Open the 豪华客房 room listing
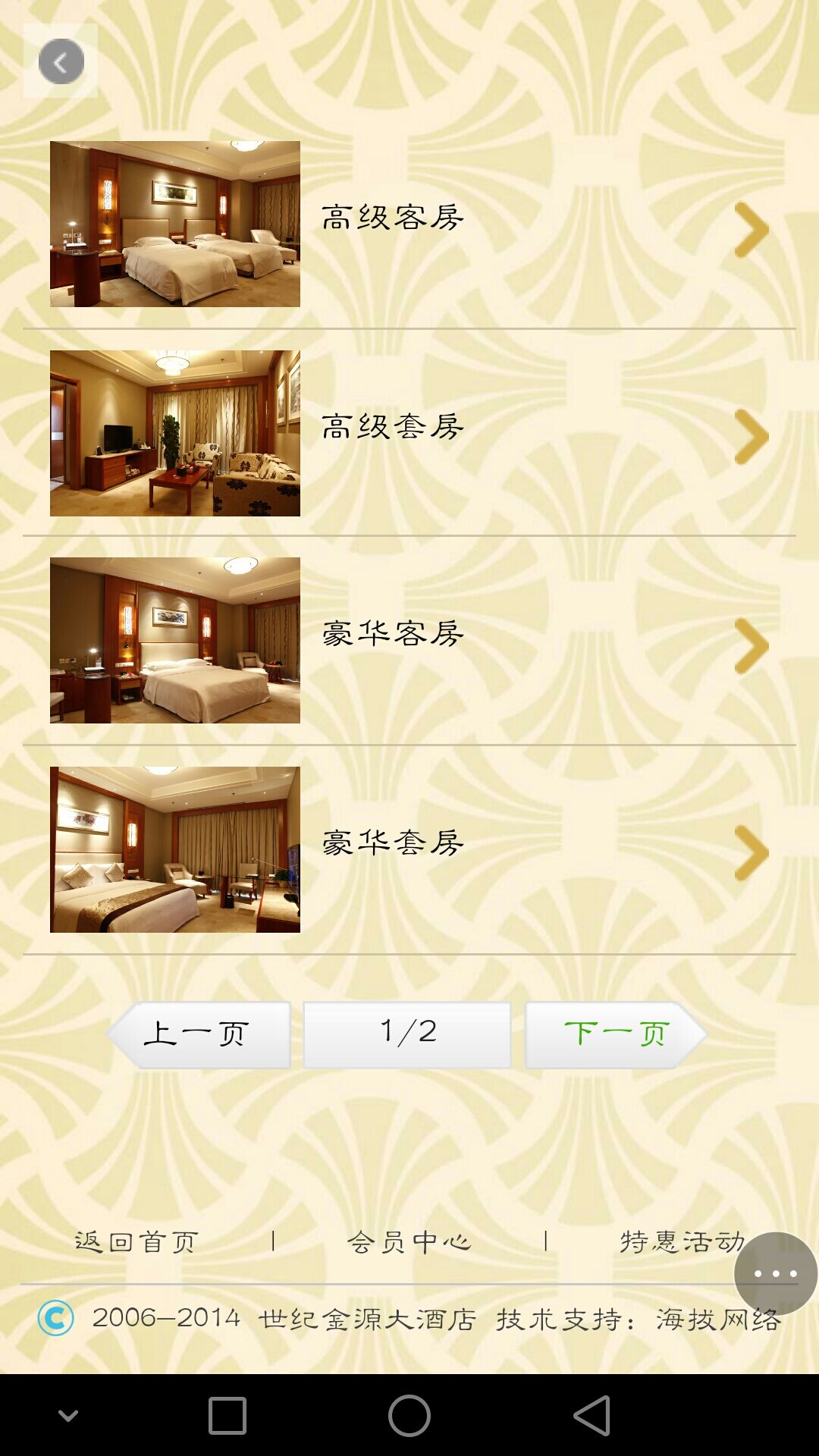The image size is (819, 1456). 409,641
